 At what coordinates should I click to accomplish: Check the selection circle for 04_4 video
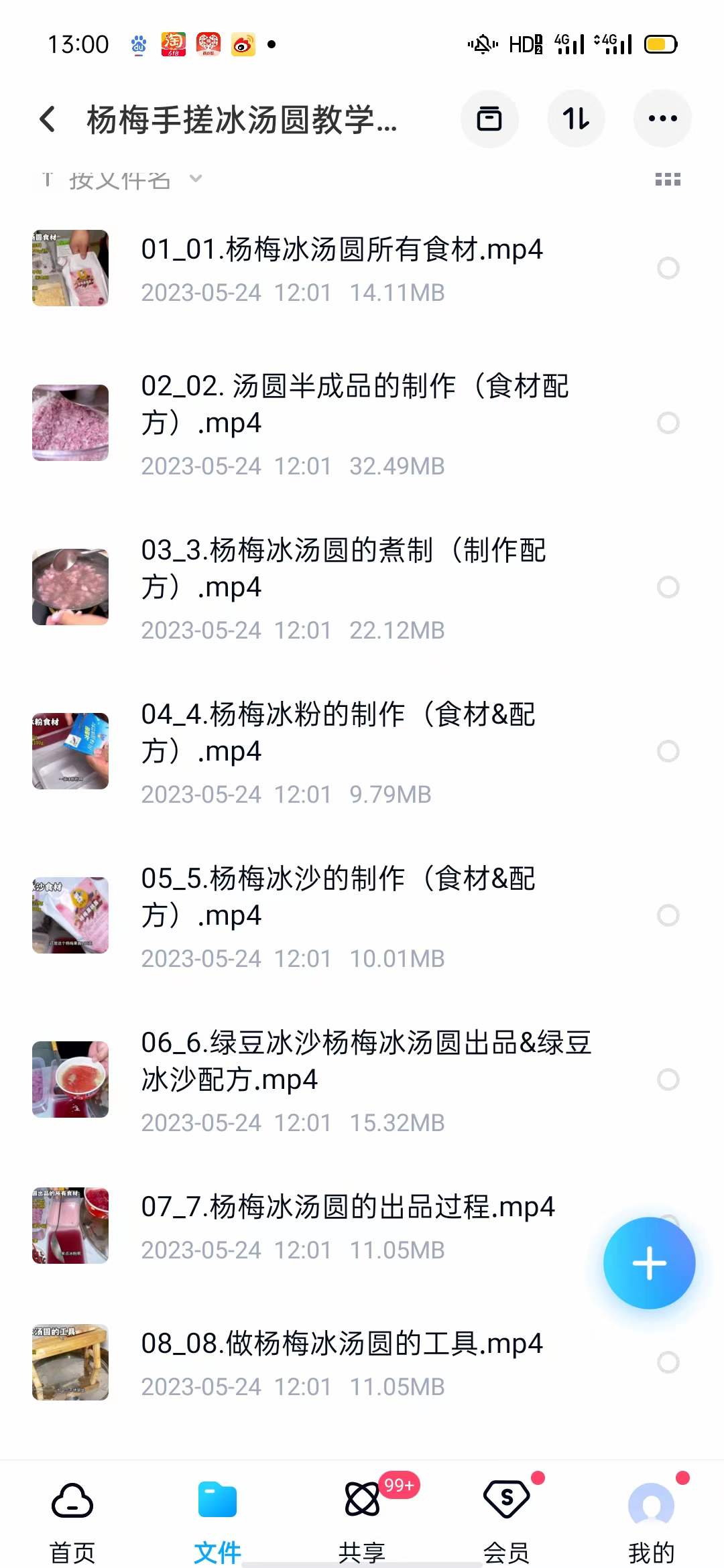[x=667, y=752]
